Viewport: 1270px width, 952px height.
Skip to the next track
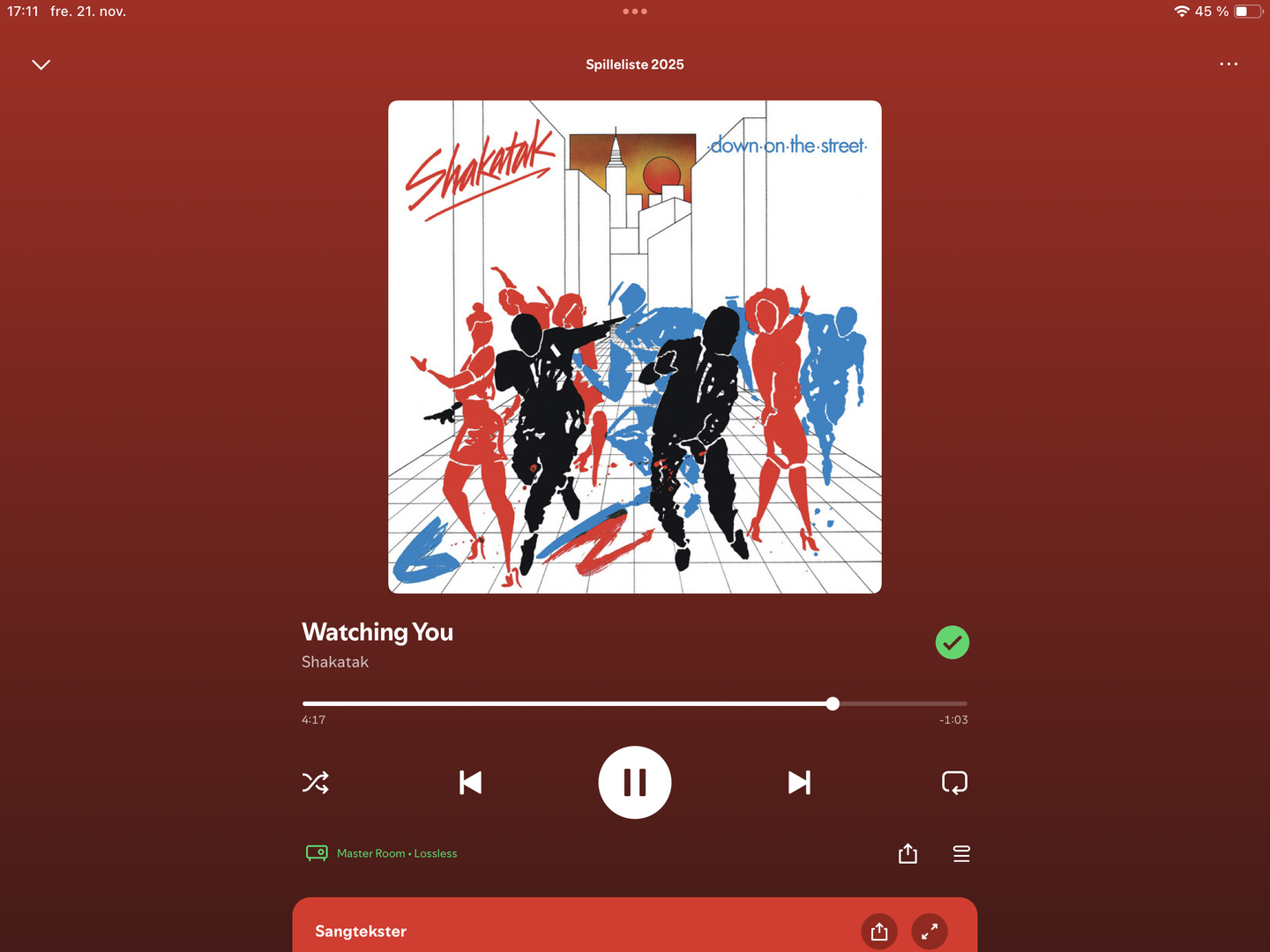click(x=799, y=782)
